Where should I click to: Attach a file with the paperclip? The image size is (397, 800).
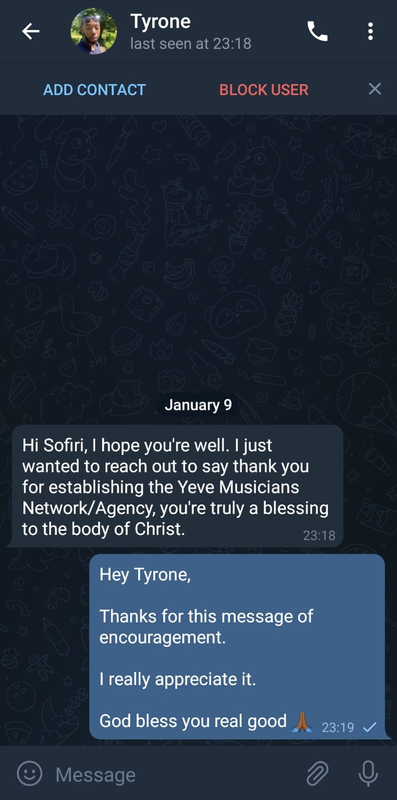(x=317, y=774)
